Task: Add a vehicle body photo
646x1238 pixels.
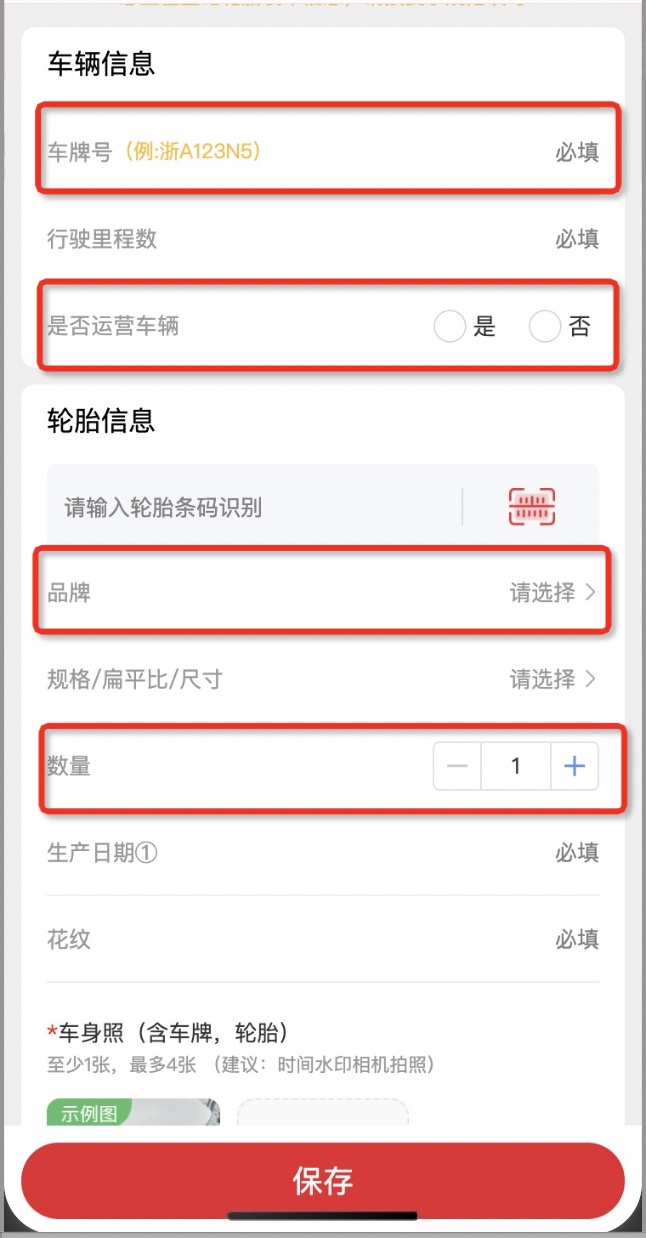Action: 322,1112
